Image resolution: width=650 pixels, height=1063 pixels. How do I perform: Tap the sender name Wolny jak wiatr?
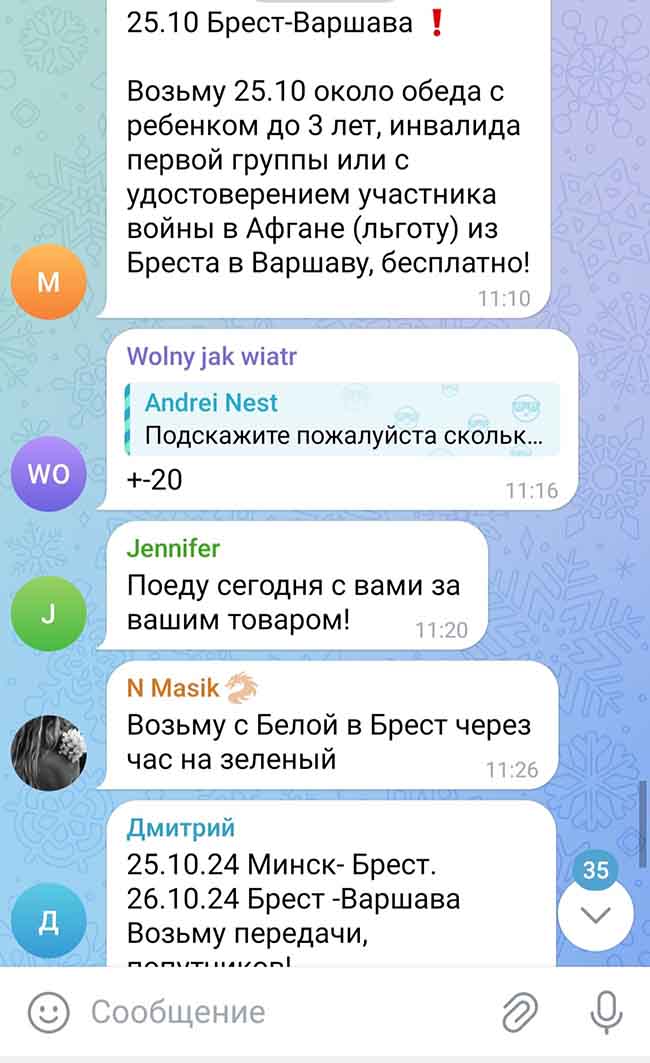tap(212, 356)
